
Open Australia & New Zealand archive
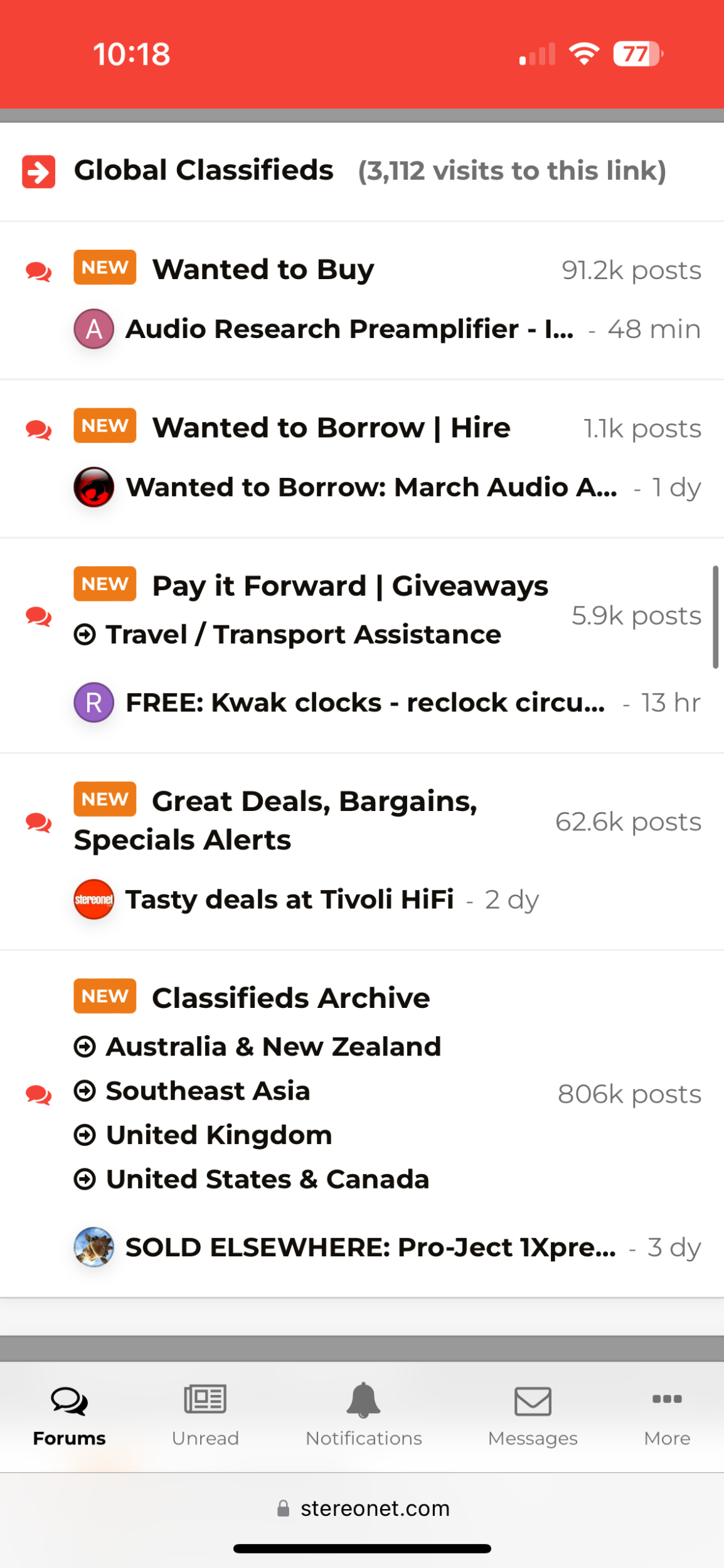click(x=273, y=1047)
